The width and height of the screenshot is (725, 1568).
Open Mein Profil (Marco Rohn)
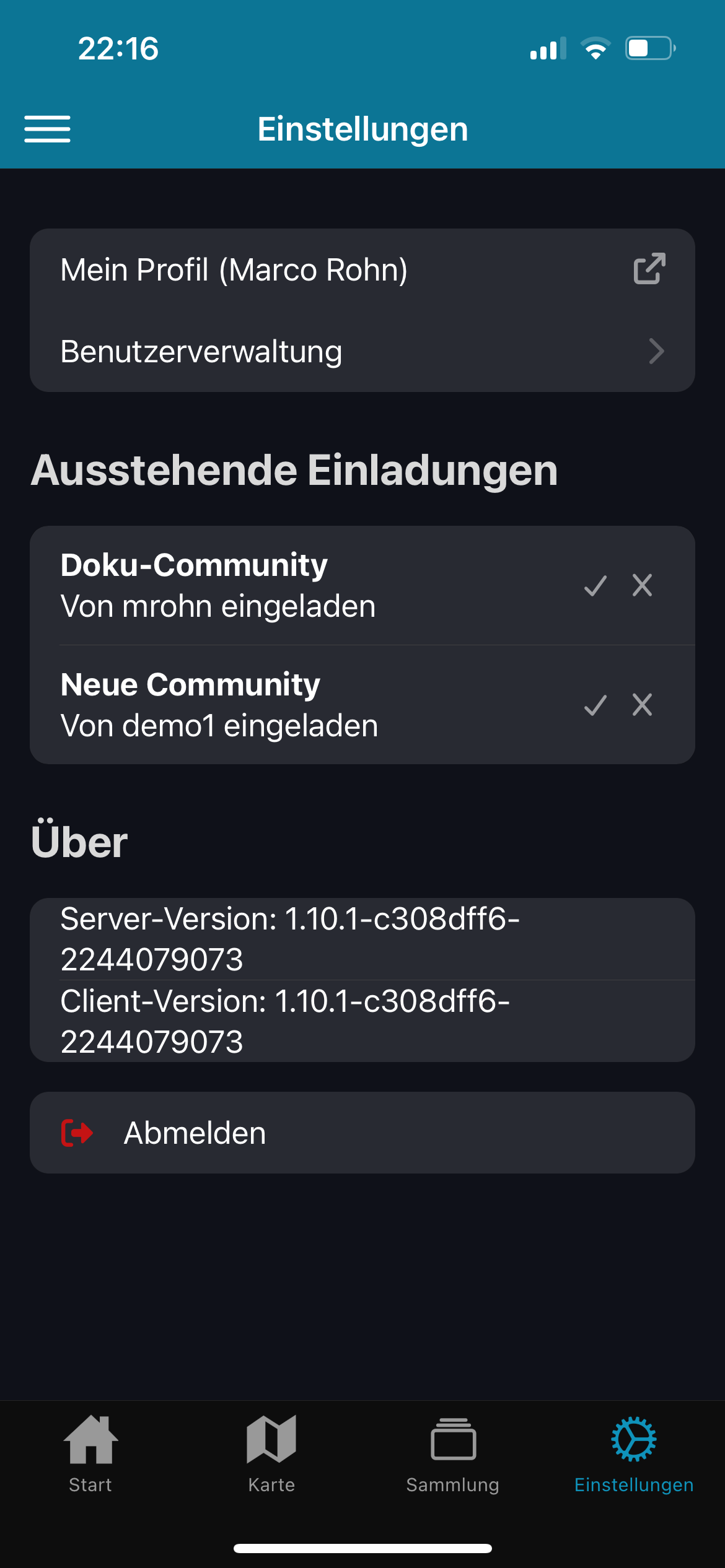coord(362,269)
